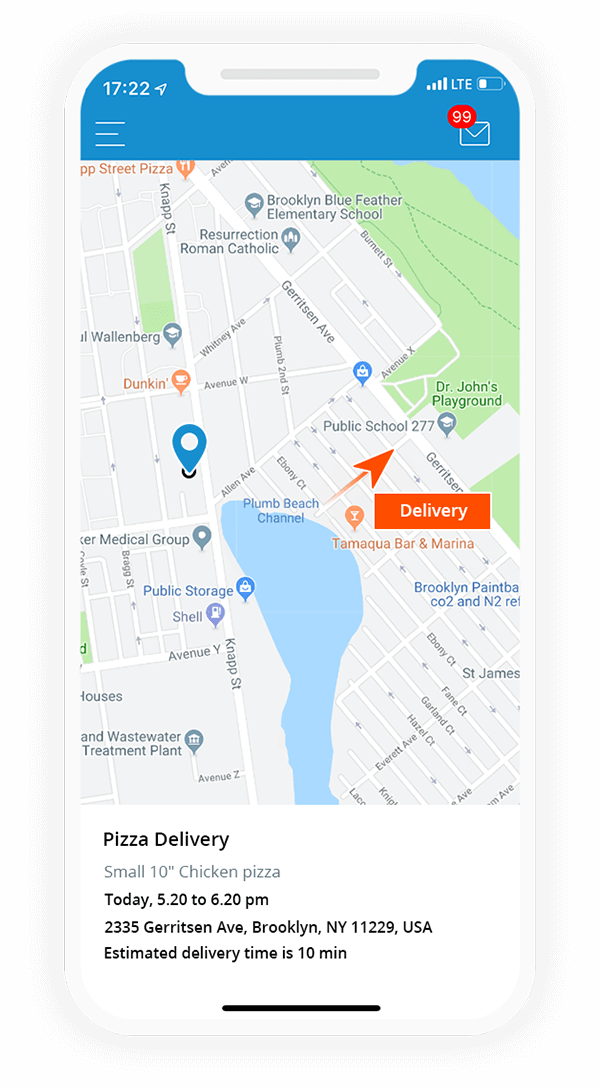Tap the blue location pin on the map
Image resolution: width=600 pixels, height=1088 pixels.
point(189,451)
